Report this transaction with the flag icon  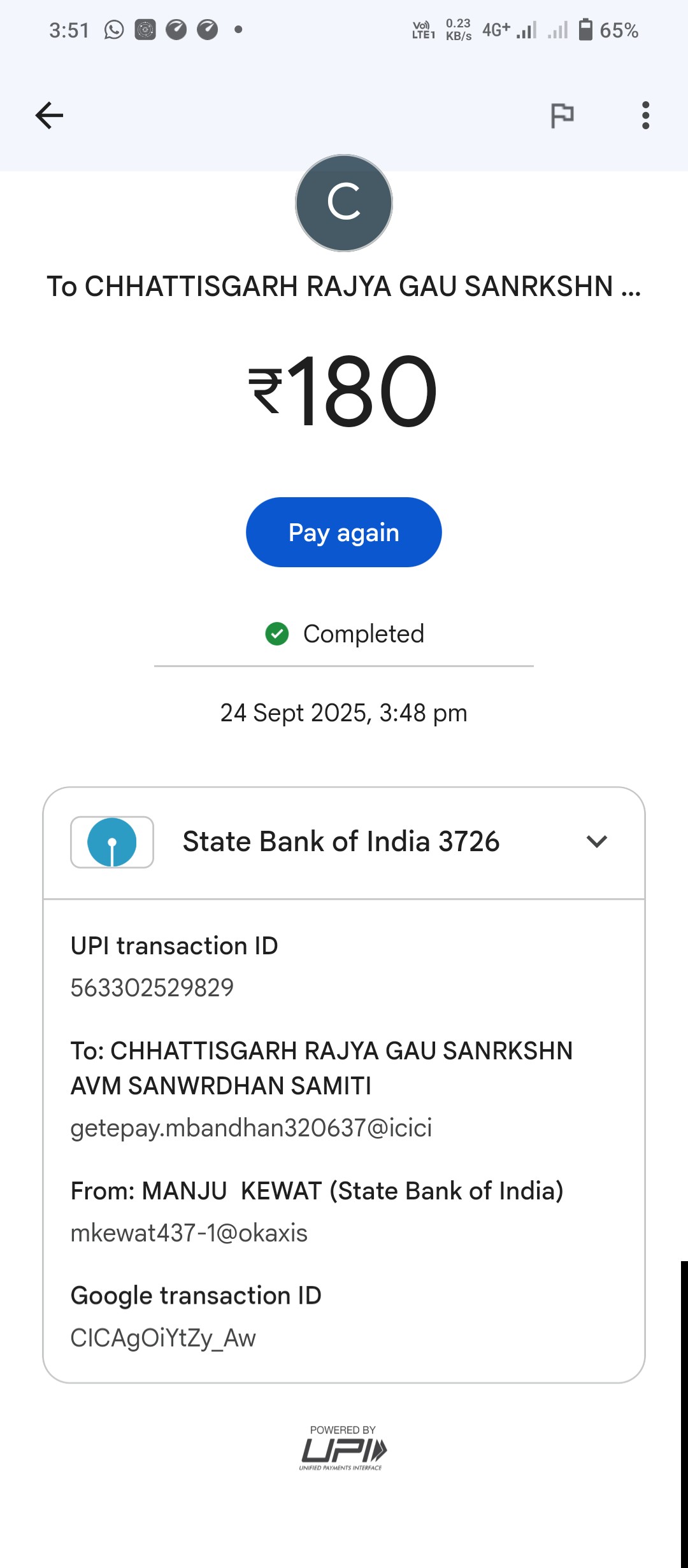[562, 115]
